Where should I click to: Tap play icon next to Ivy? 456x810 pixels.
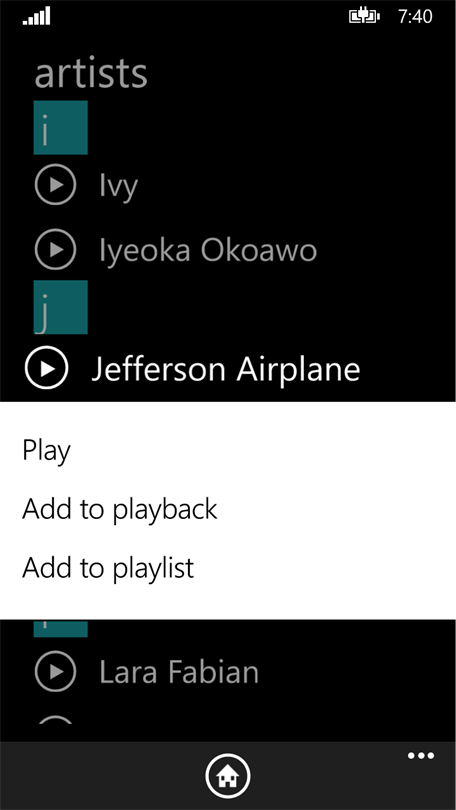(x=56, y=184)
